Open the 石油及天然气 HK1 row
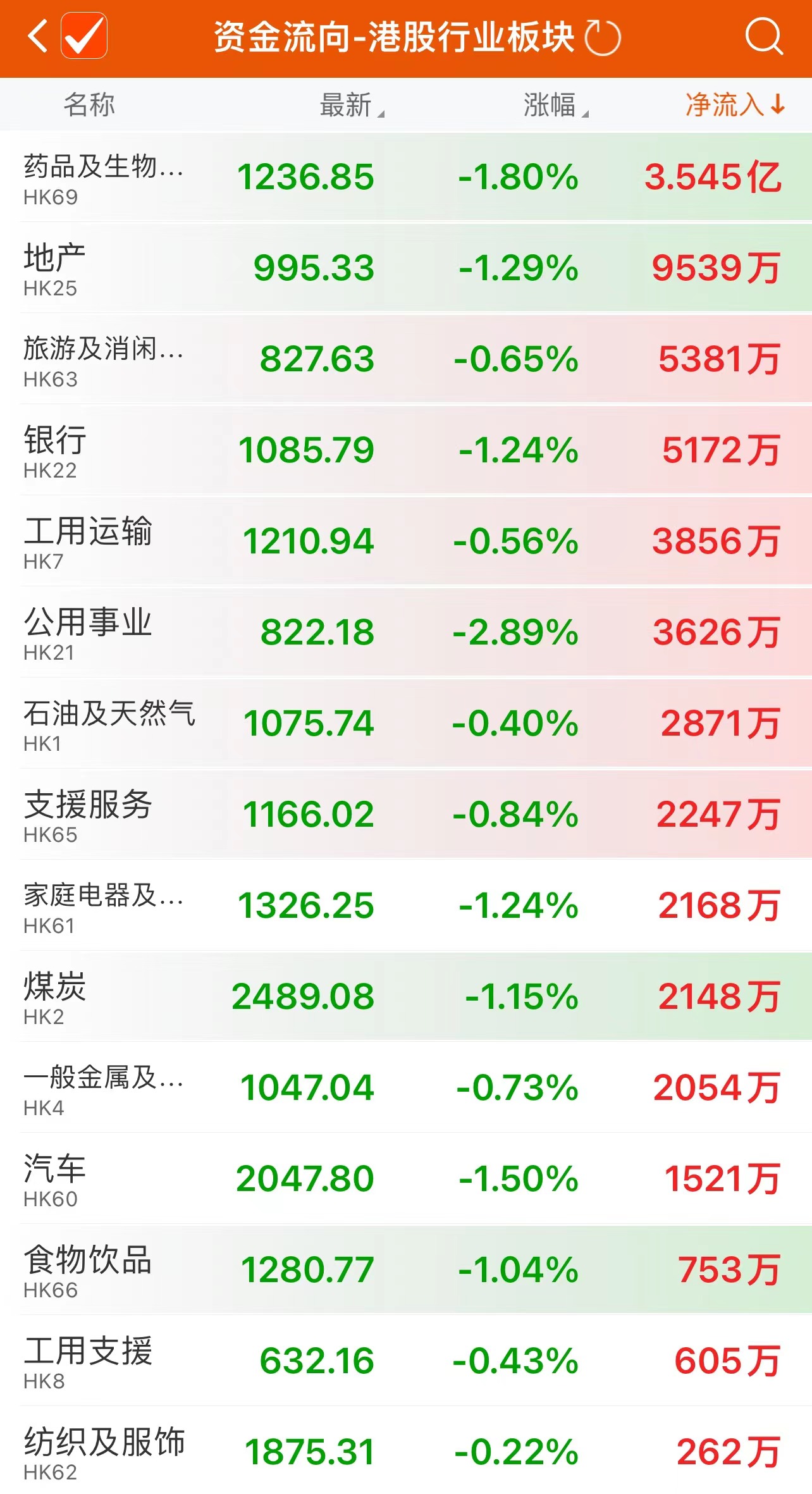 406,724
